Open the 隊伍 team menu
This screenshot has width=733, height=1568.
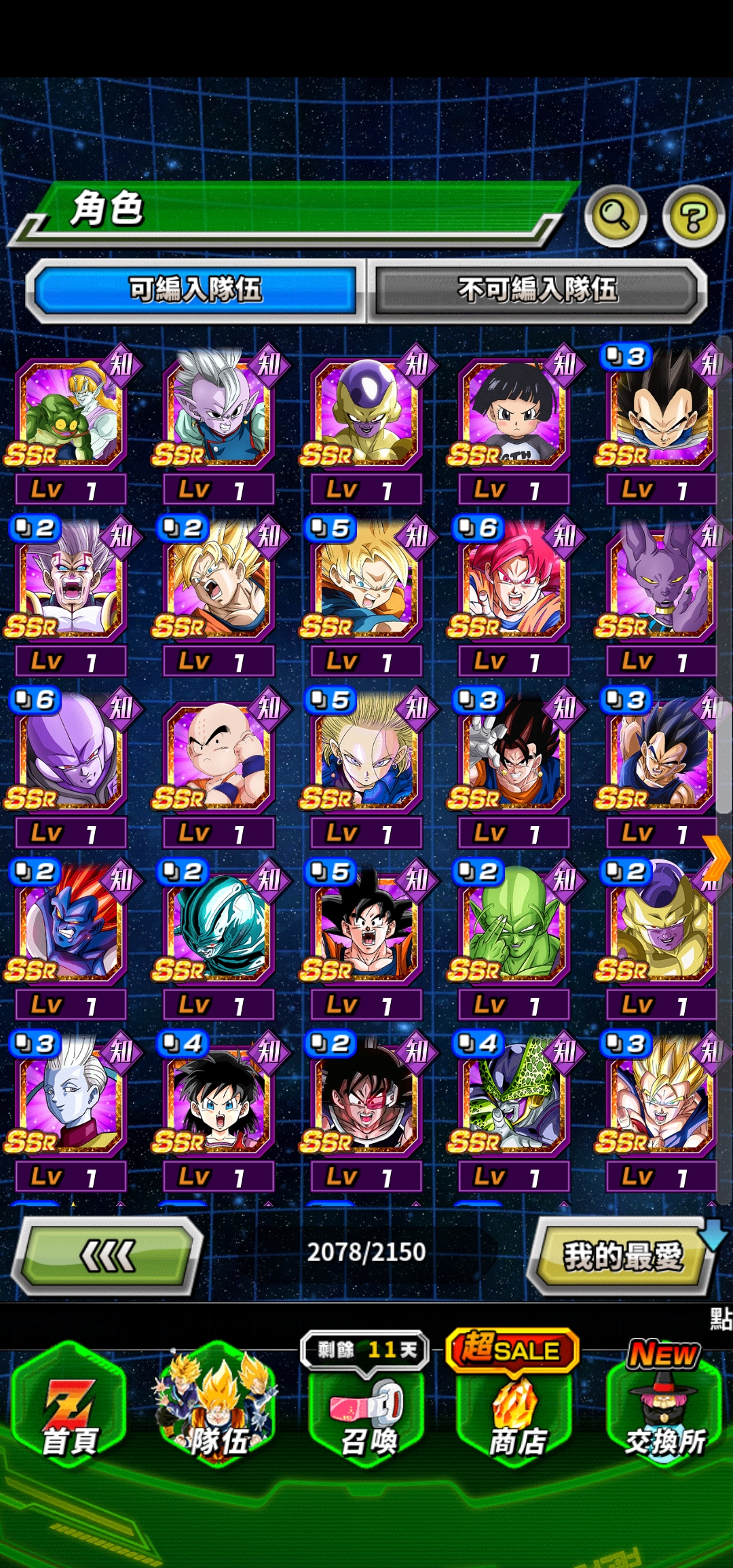click(x=217, y=1408)
